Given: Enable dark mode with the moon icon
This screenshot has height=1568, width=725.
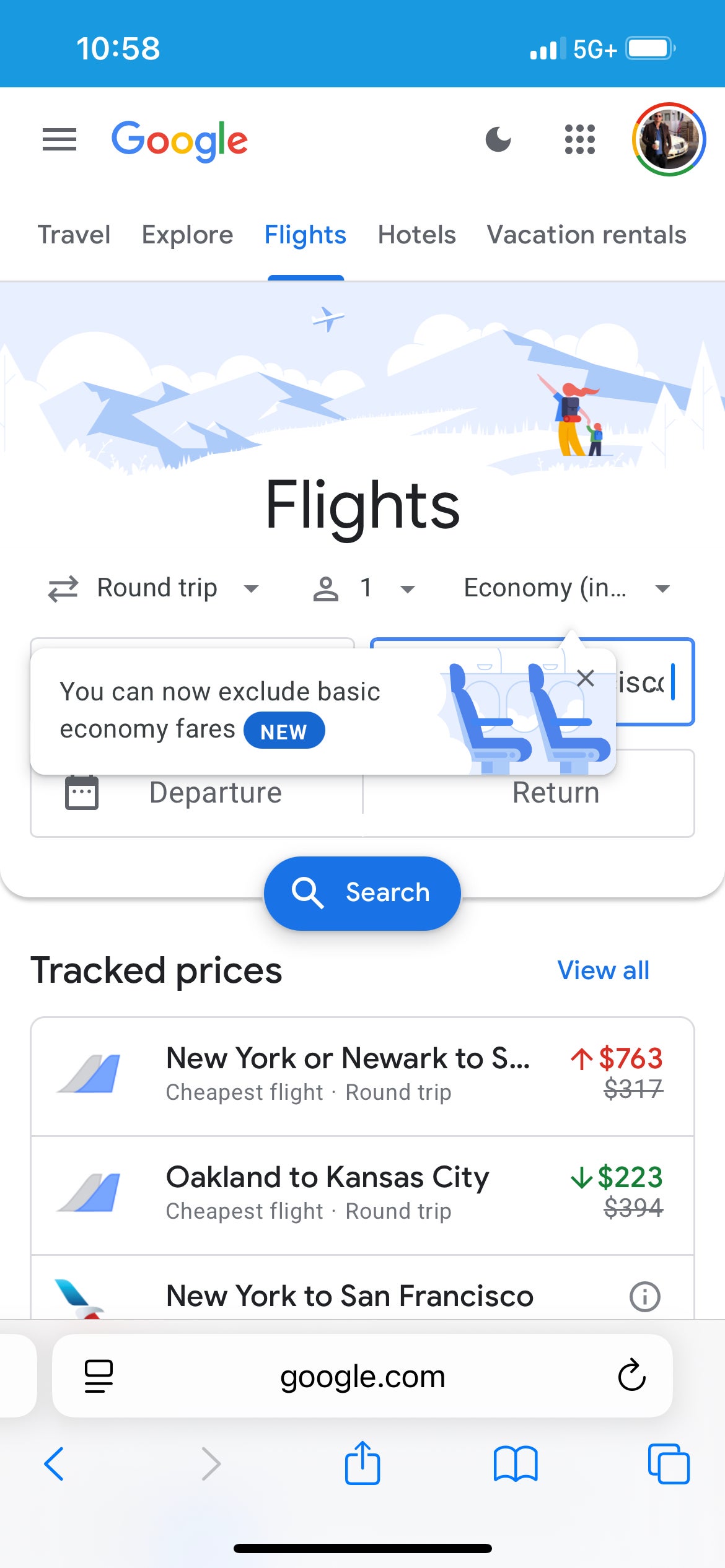Looking at the screenshot, I should [x=498, y=140].
